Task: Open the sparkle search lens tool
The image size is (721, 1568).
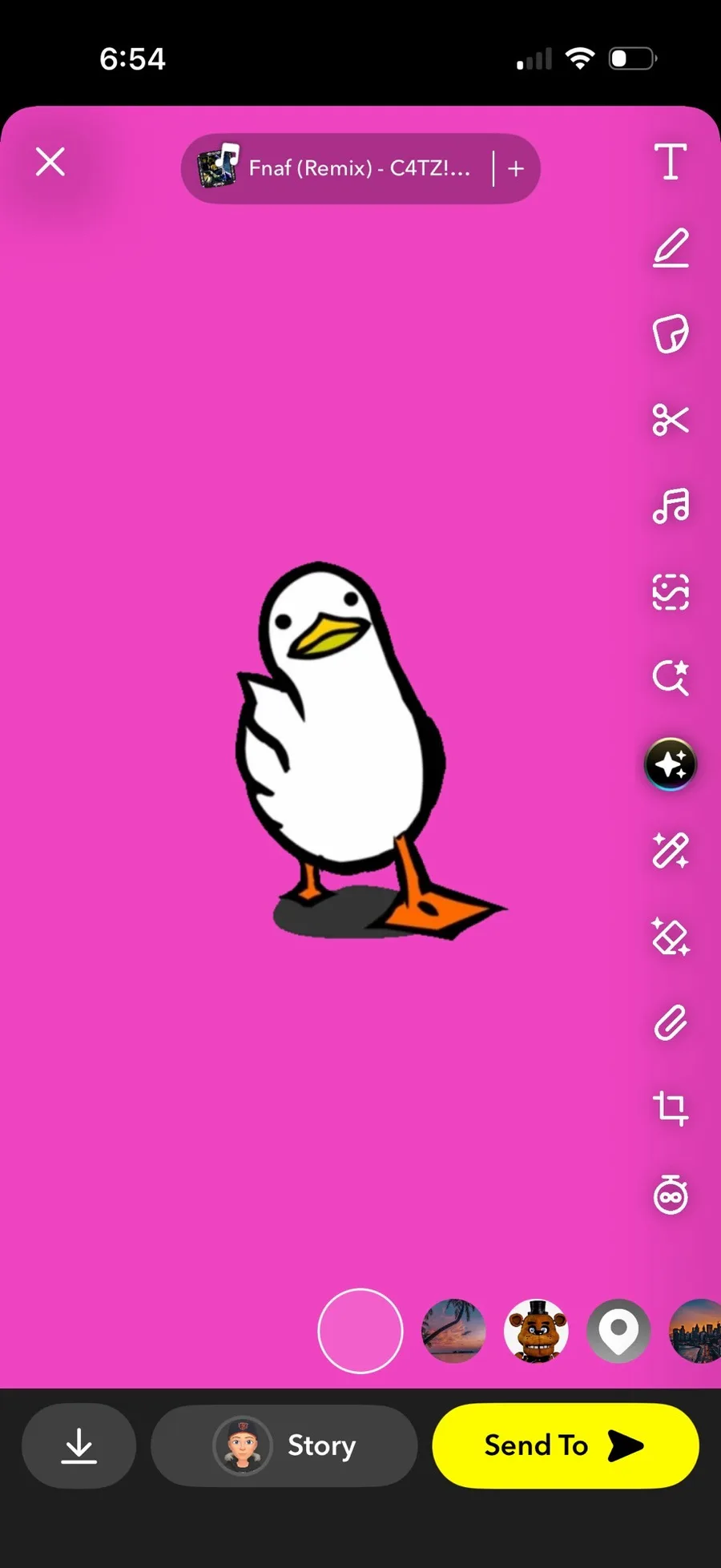Action: 671,678
